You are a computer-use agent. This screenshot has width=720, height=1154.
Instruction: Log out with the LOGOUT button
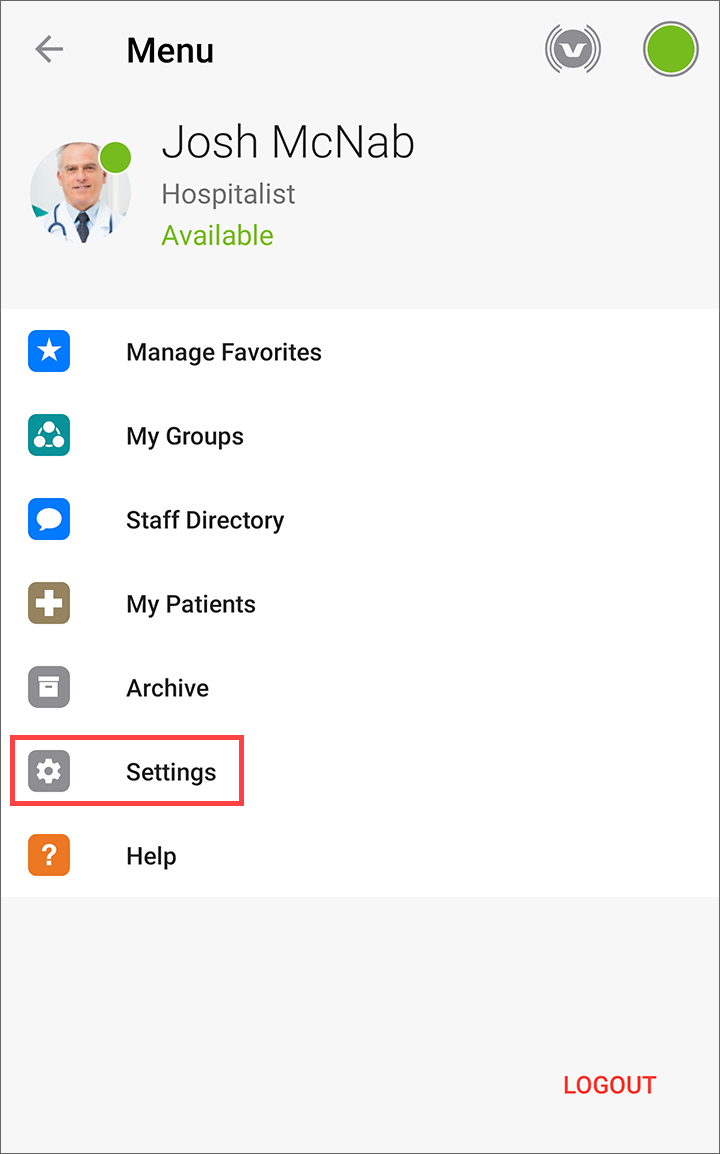pyautogui.click(x=609, y=1084)
